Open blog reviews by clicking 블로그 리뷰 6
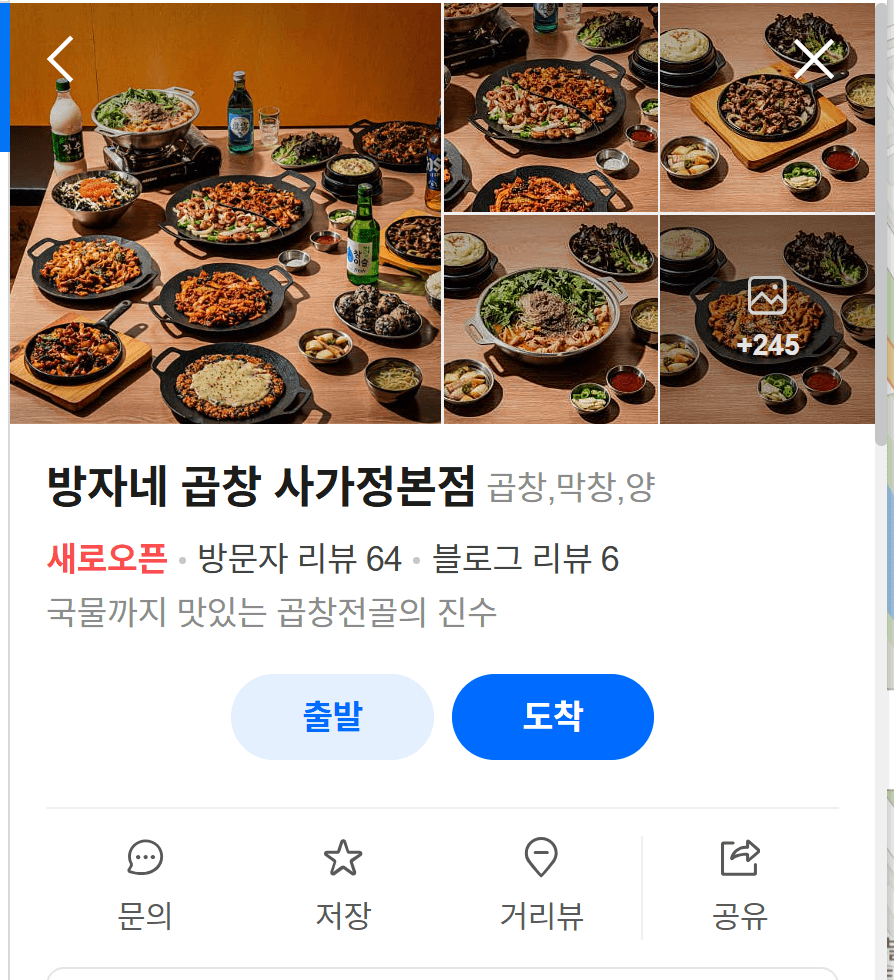 coord(528,559)
